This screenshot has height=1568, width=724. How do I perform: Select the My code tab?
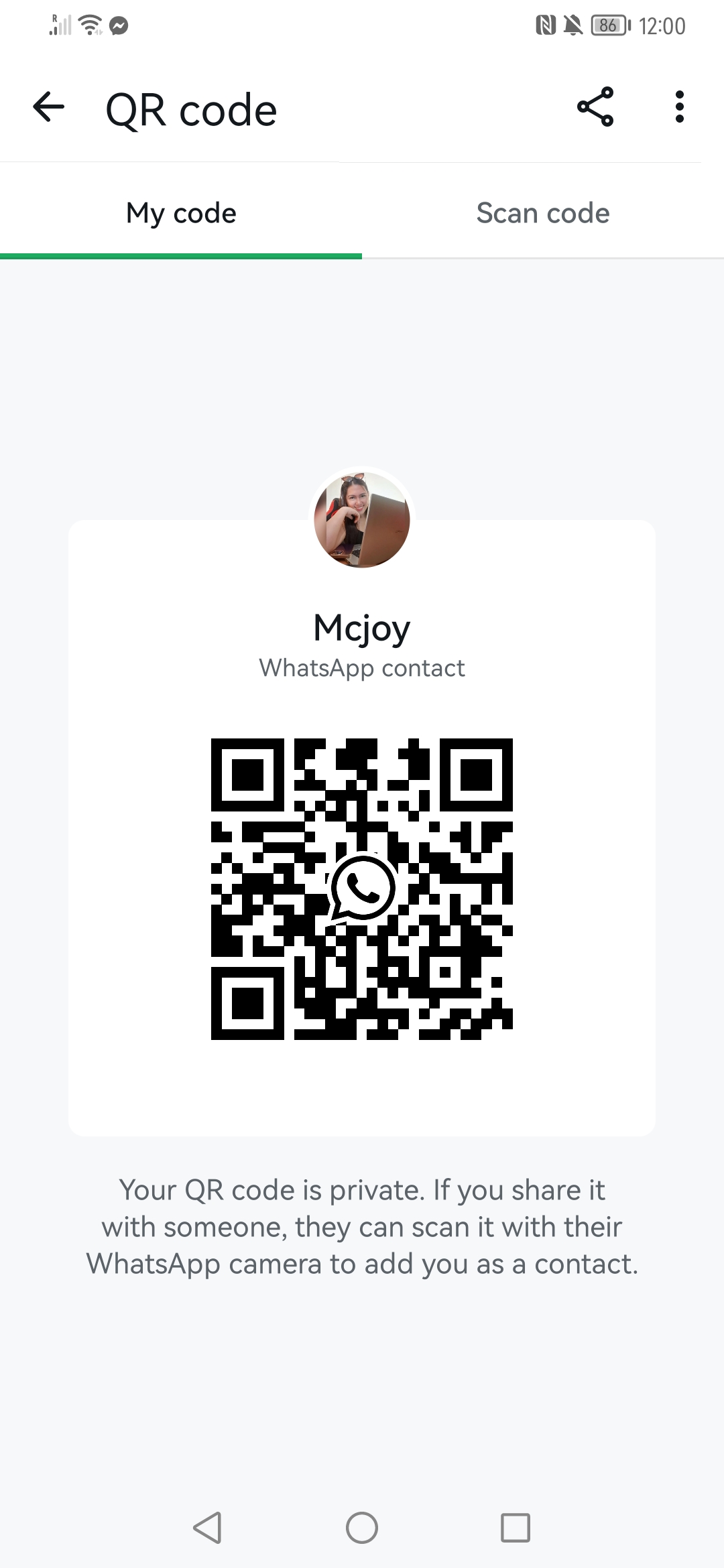pos(181,214)
